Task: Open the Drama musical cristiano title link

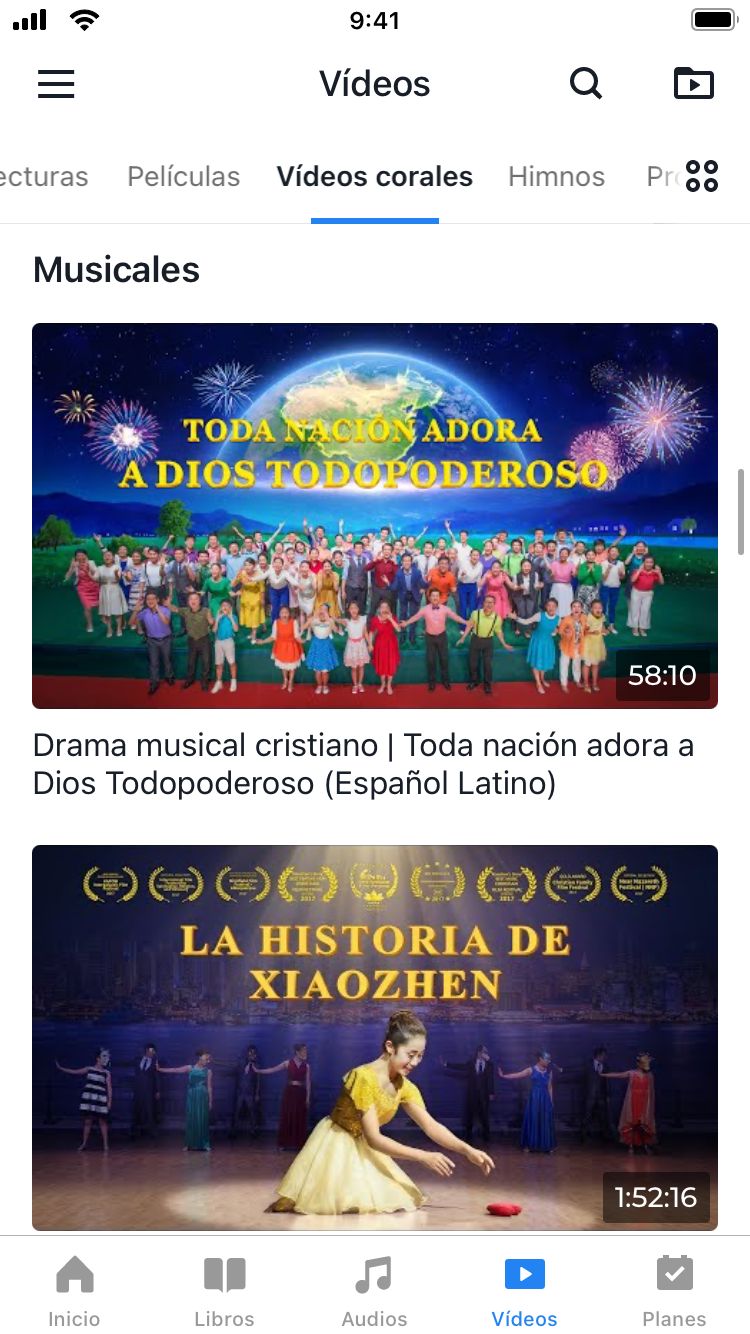Action: click(x=363, y=764)
